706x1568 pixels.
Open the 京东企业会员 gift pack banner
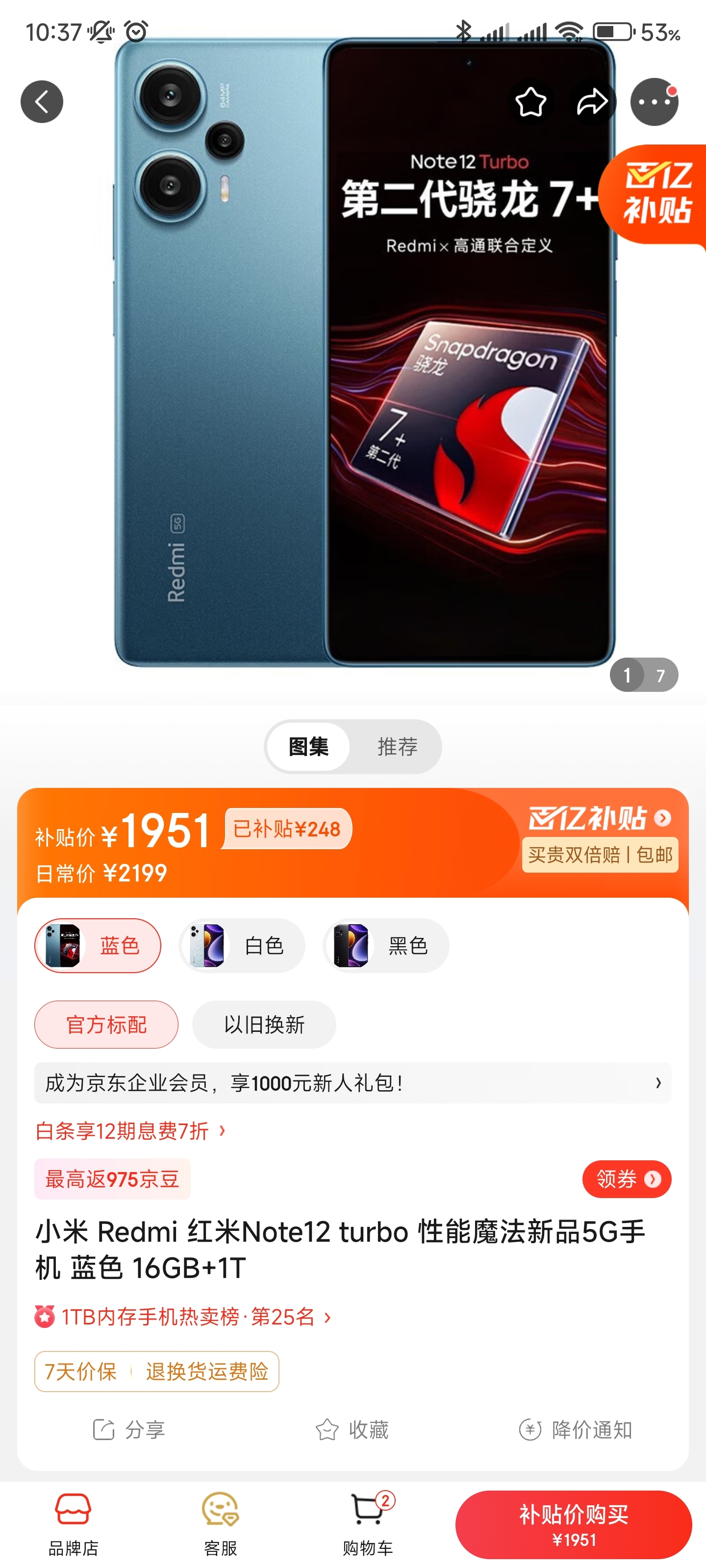coord(353,1083)
